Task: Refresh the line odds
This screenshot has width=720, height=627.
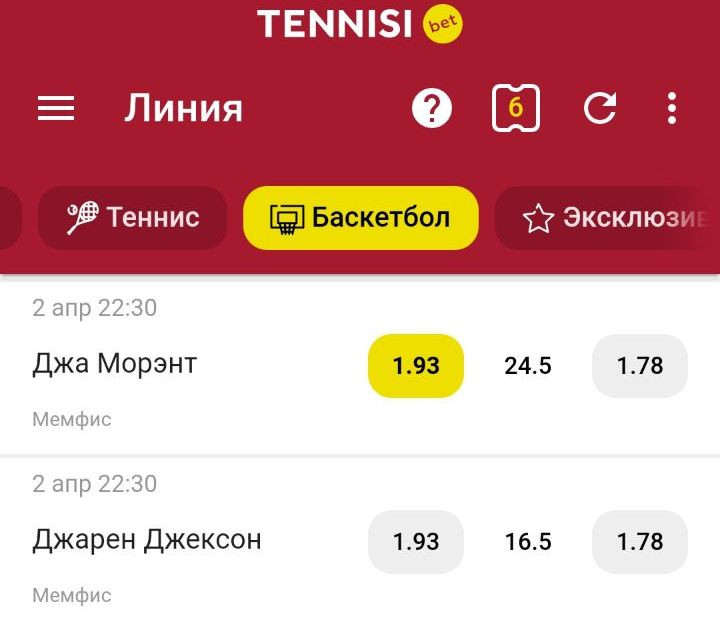Action: click(x=600, y=108)
